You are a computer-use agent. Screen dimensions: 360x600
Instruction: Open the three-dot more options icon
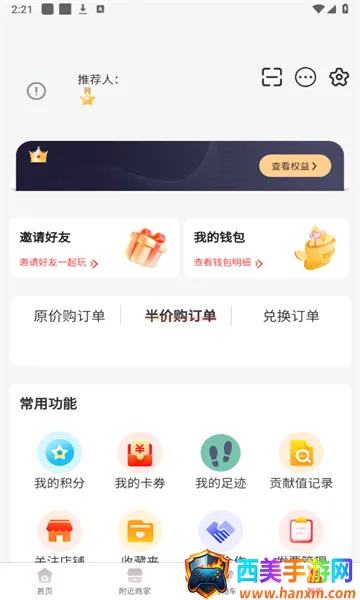point(305,77)
